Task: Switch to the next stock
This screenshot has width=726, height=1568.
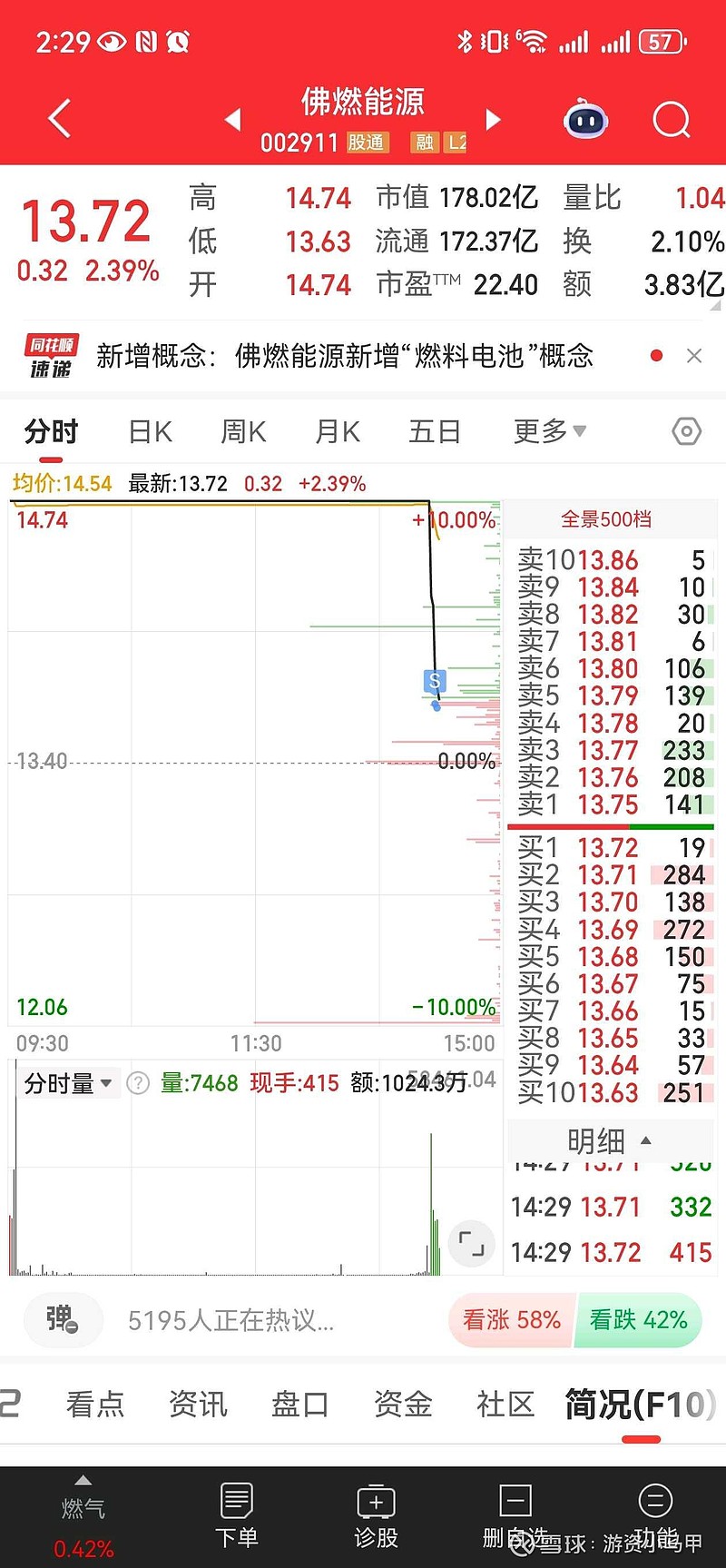Action: point(493,119)
